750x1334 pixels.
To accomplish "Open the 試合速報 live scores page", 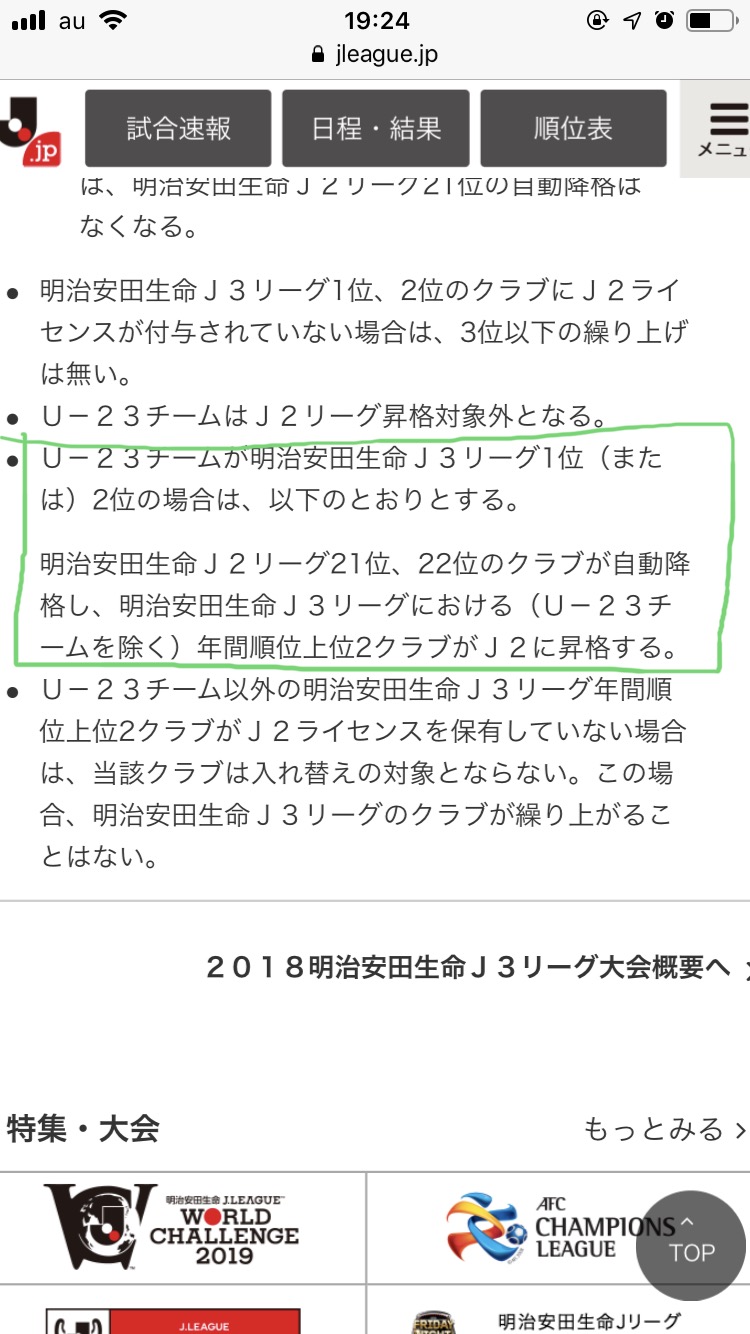I will pyautogui.click(x=178, y=128).
